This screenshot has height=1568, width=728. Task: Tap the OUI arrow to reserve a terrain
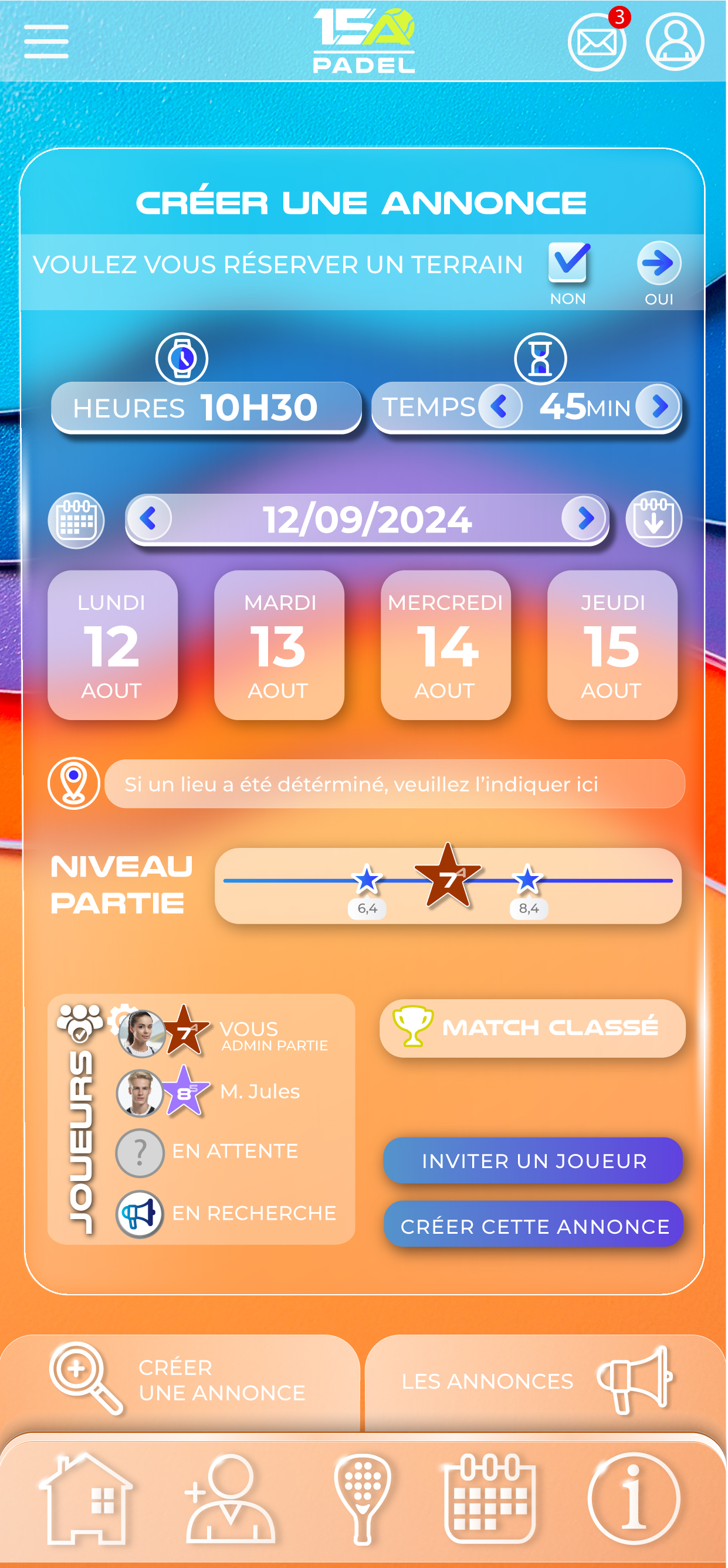659,263
